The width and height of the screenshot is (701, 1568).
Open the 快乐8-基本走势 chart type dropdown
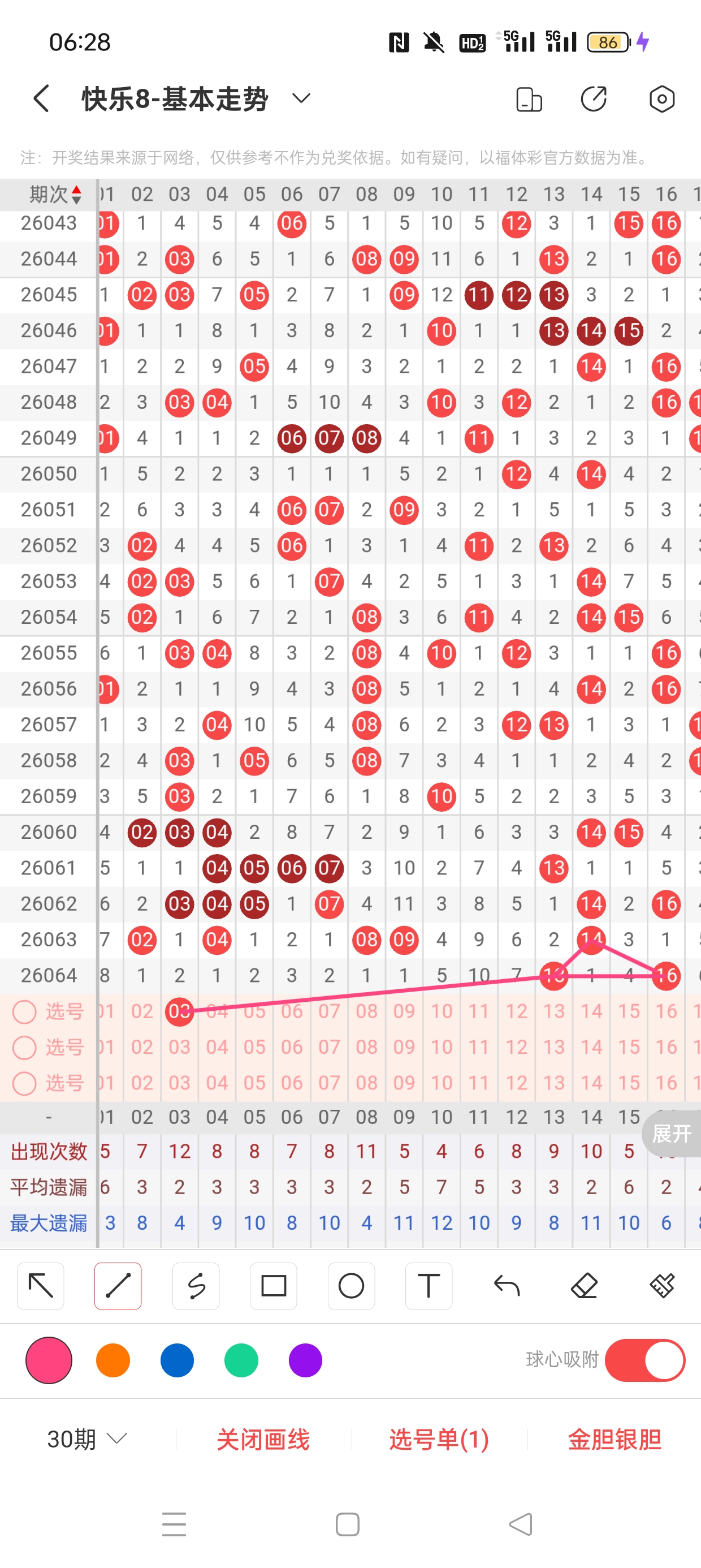pos(301,98)
